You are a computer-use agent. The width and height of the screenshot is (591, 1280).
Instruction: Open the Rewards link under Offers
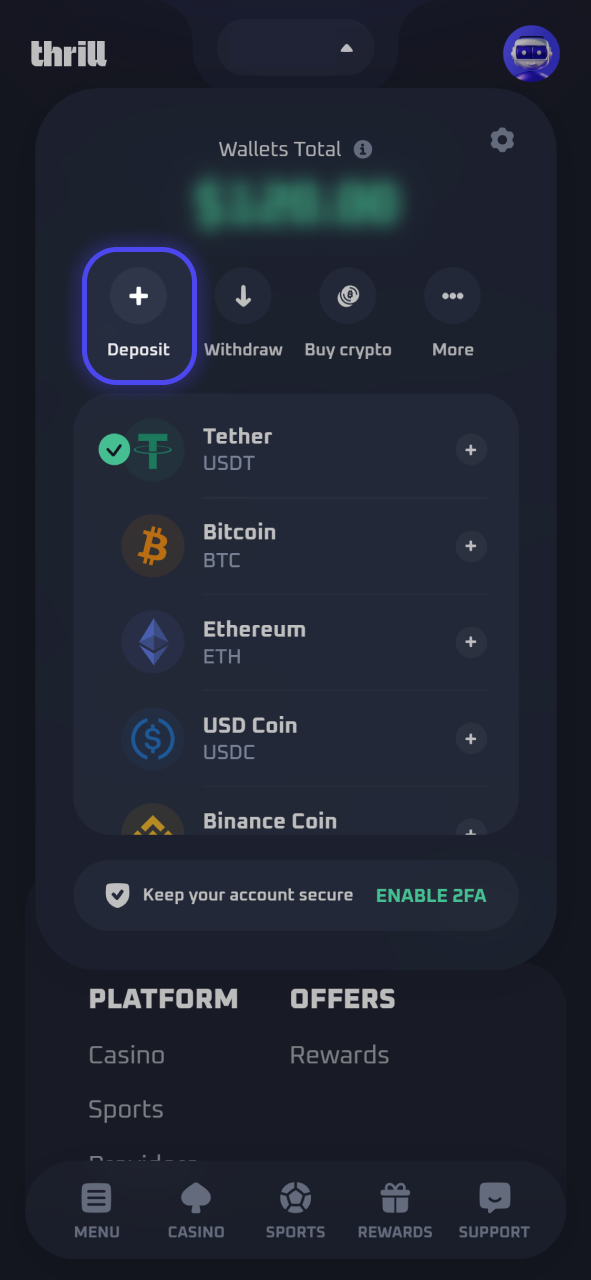[340, 1055]
